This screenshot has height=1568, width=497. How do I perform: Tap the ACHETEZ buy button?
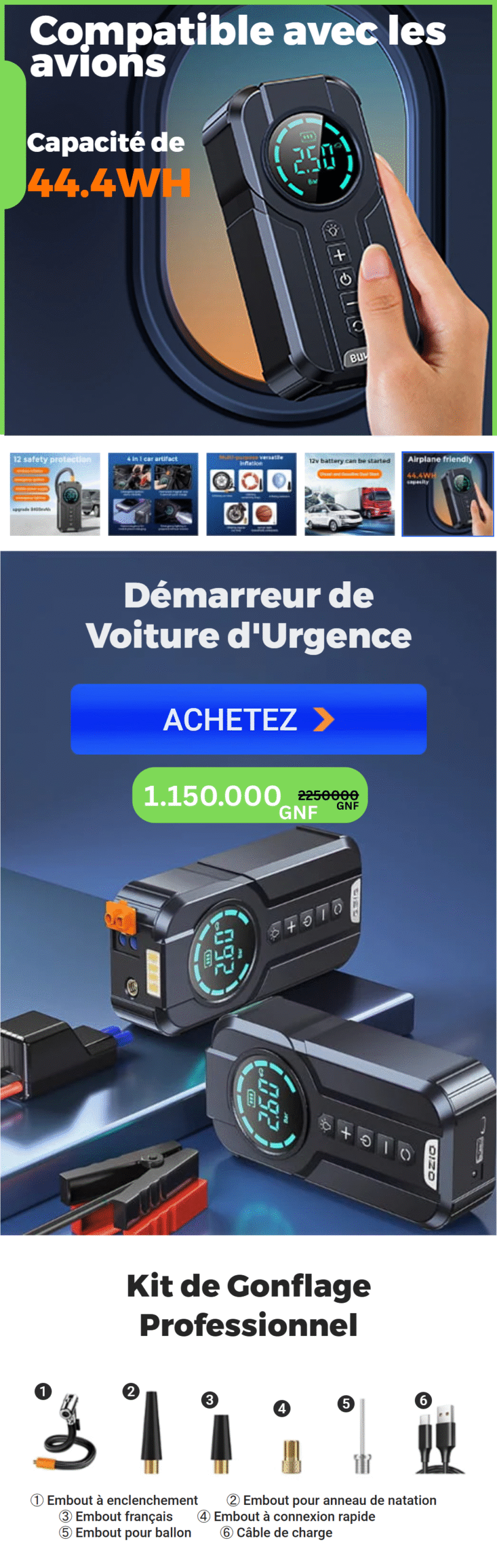[x=248, y=718]
